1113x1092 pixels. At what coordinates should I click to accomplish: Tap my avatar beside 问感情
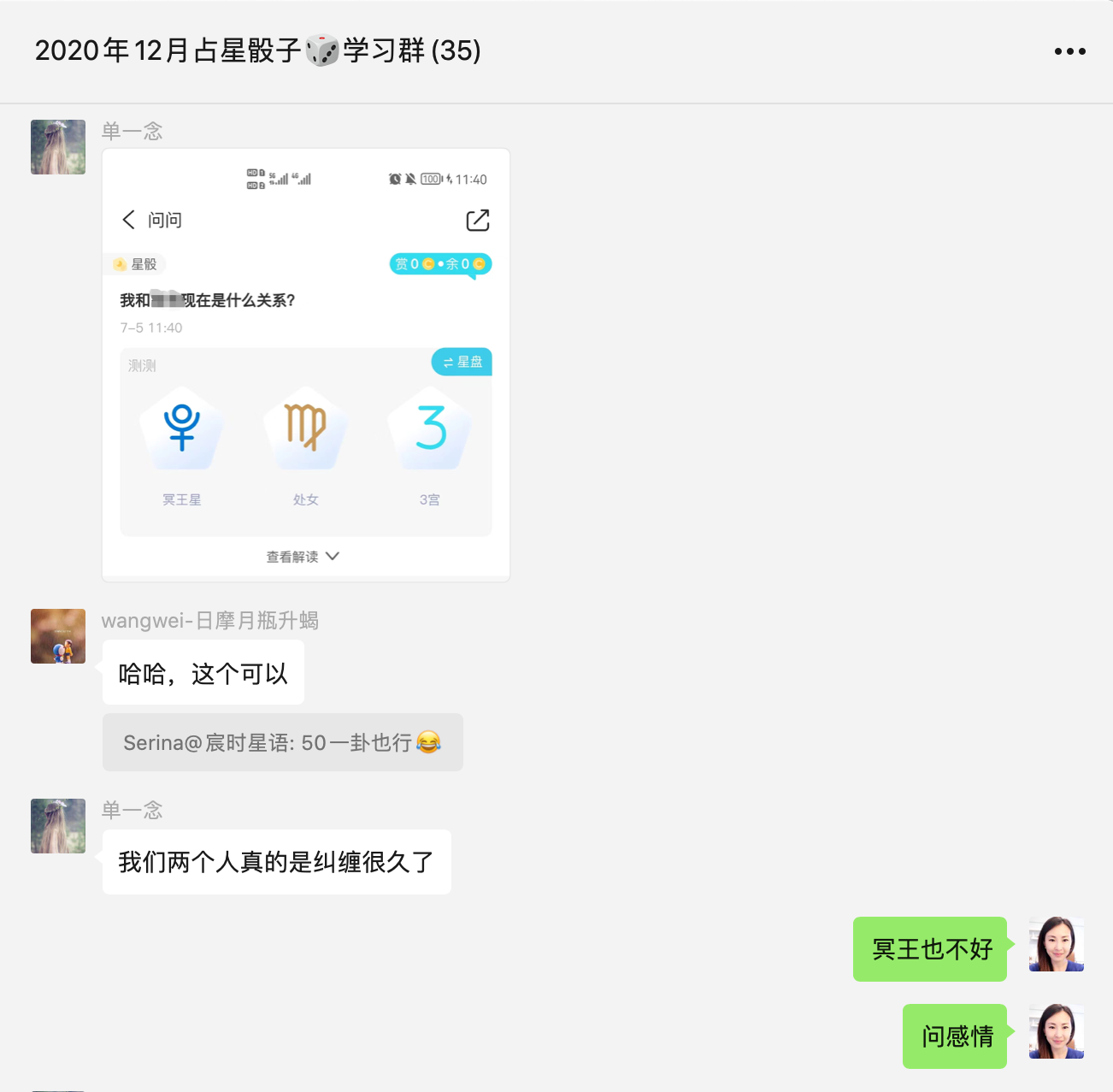pyautogui.click(x=1056, y=1031)
